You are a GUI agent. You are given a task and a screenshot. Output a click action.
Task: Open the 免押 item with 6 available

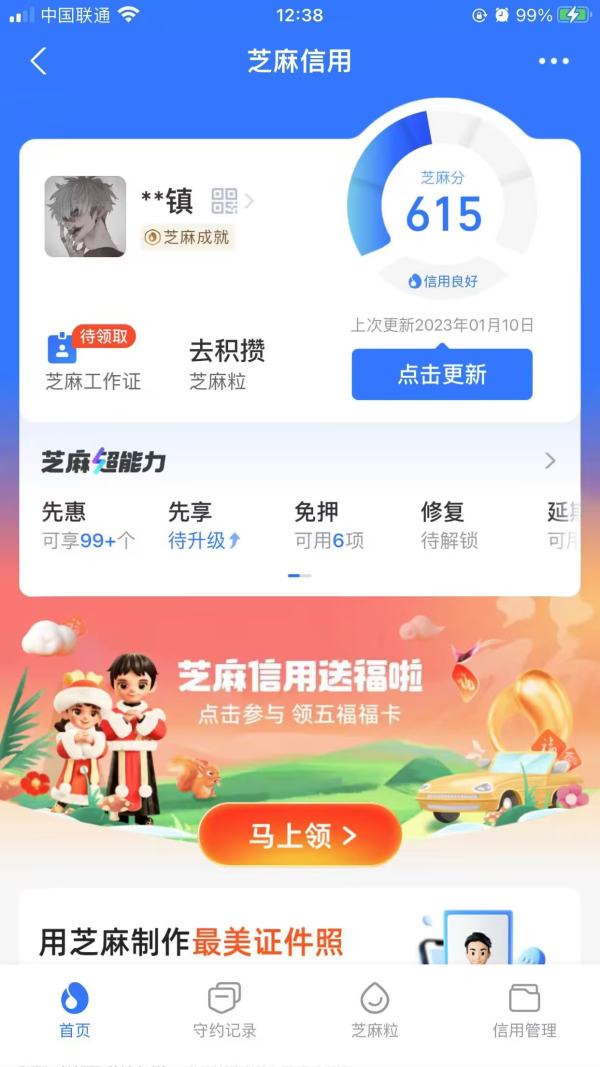coord(329,526)
